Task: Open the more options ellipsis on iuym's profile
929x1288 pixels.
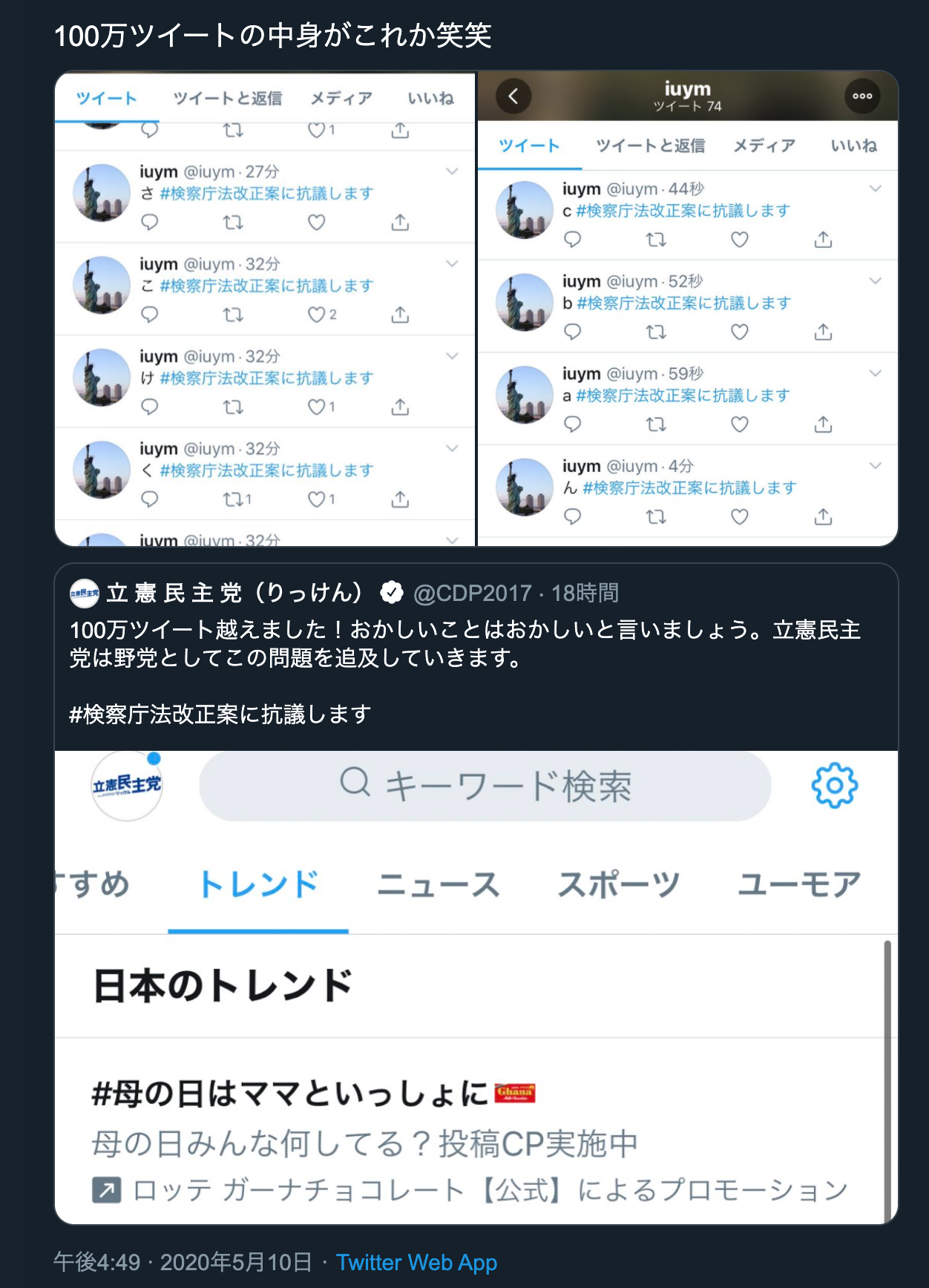Action: [862, 95]
